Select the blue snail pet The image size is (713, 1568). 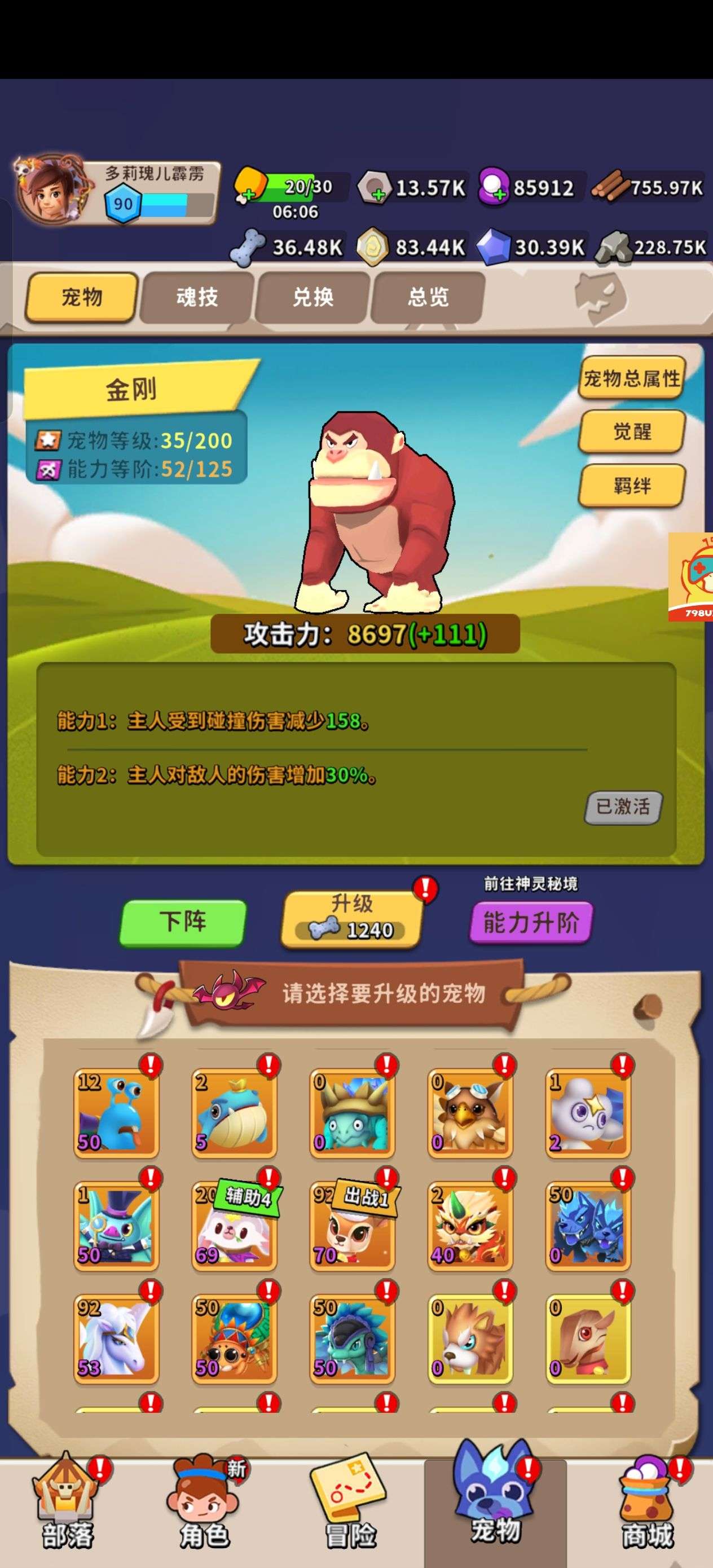(x=116, y=1113)
